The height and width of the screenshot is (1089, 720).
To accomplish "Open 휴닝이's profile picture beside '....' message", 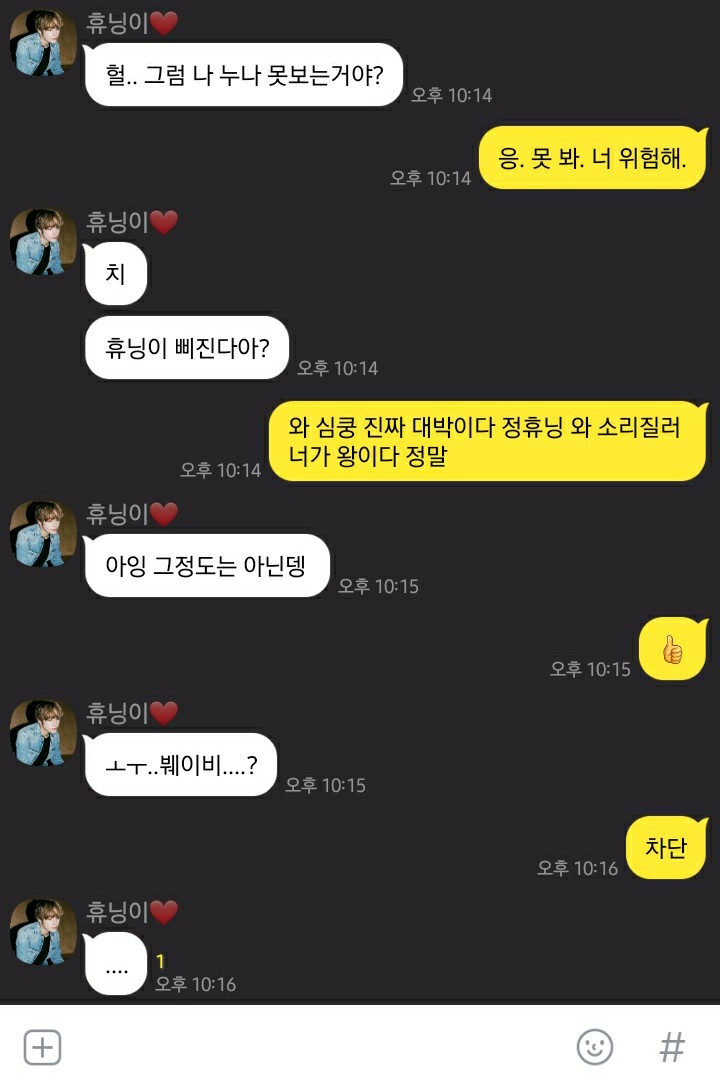I will [43, 932].
